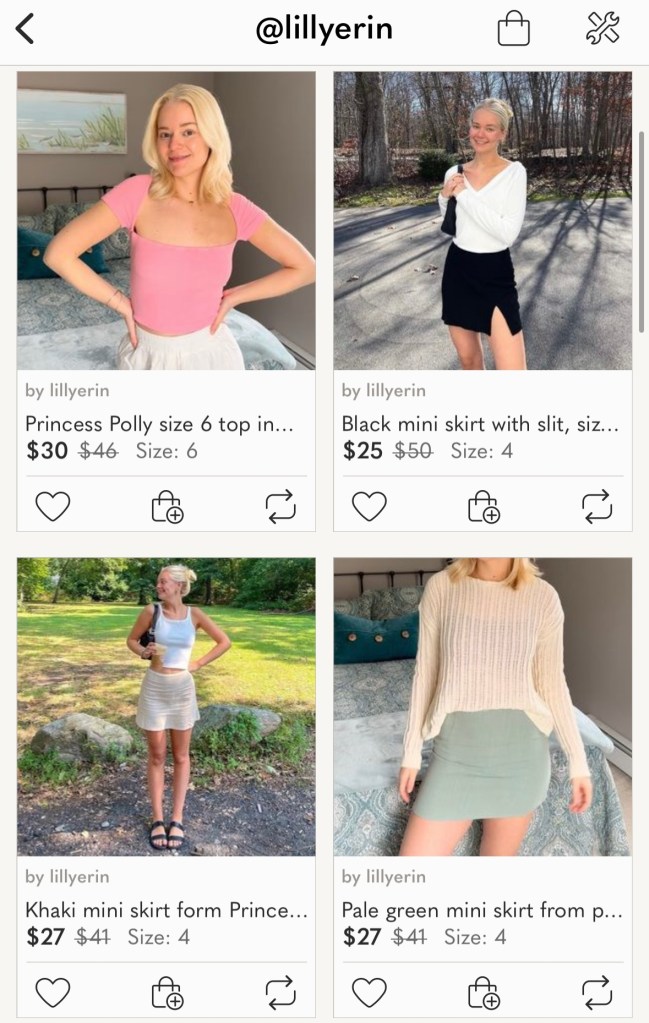Open the khaki mini skirt listing
The image size is (649, 1023).
pyautogui.click(x=166, y=706)
